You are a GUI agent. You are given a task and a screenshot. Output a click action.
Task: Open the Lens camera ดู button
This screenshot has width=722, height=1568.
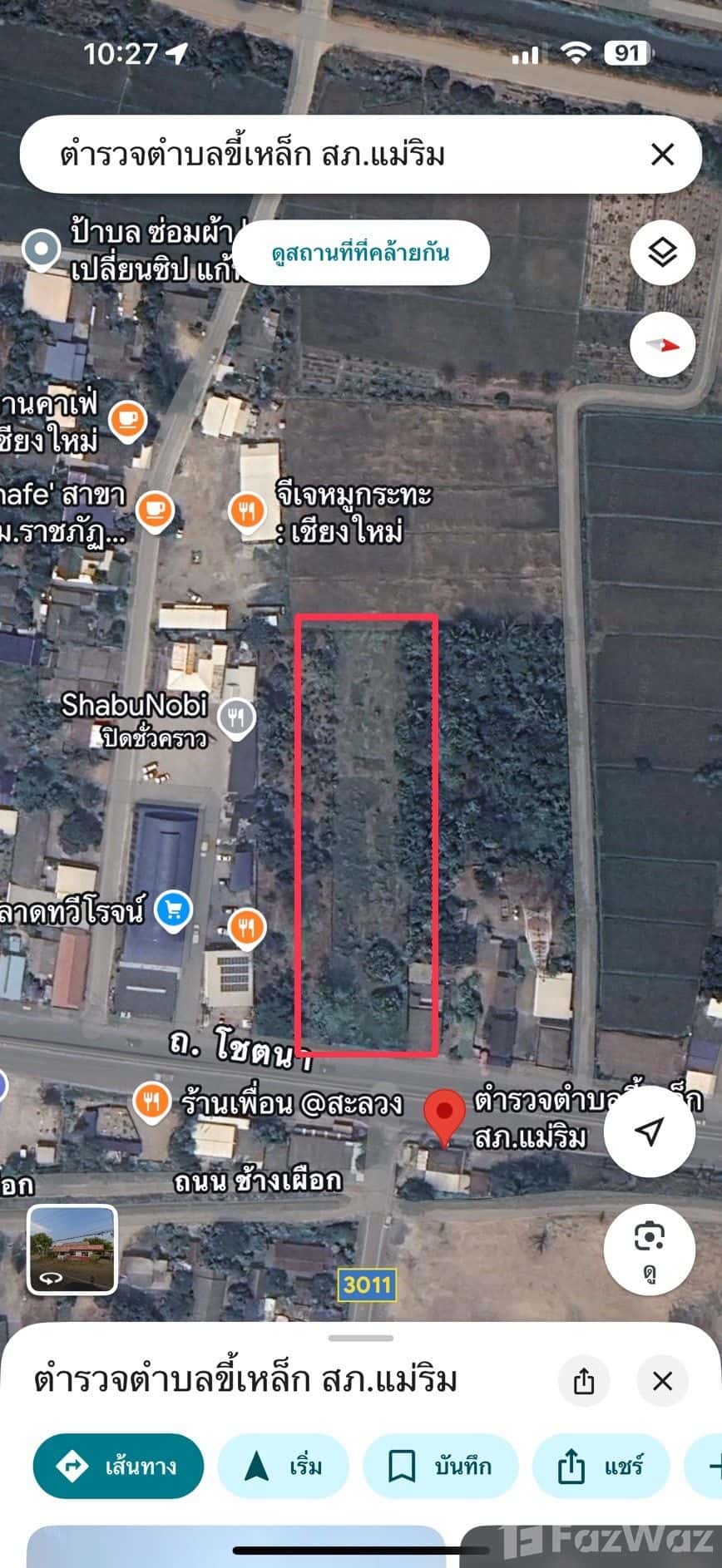pyautogui.click(x=649, y=1249)
